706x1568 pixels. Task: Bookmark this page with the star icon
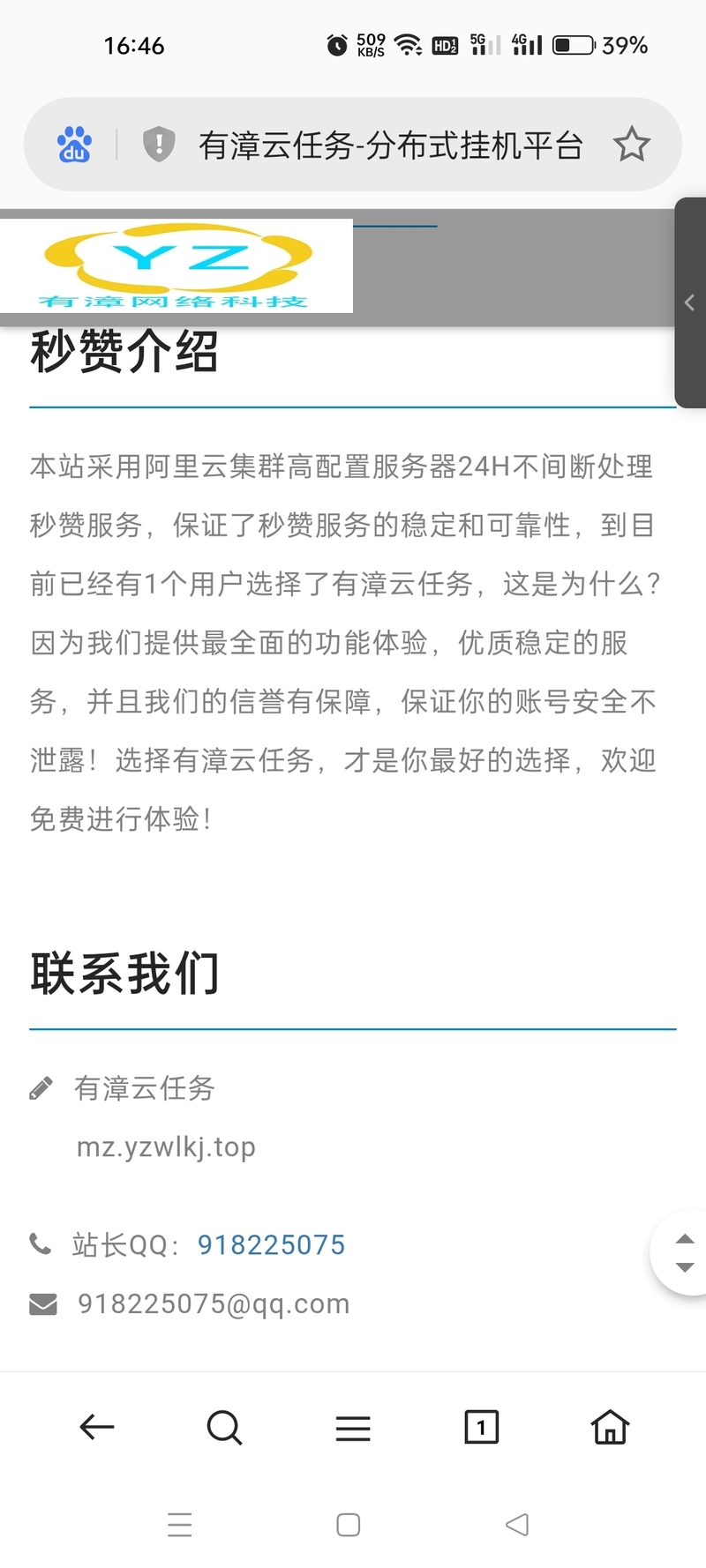[x=632, y=144]
